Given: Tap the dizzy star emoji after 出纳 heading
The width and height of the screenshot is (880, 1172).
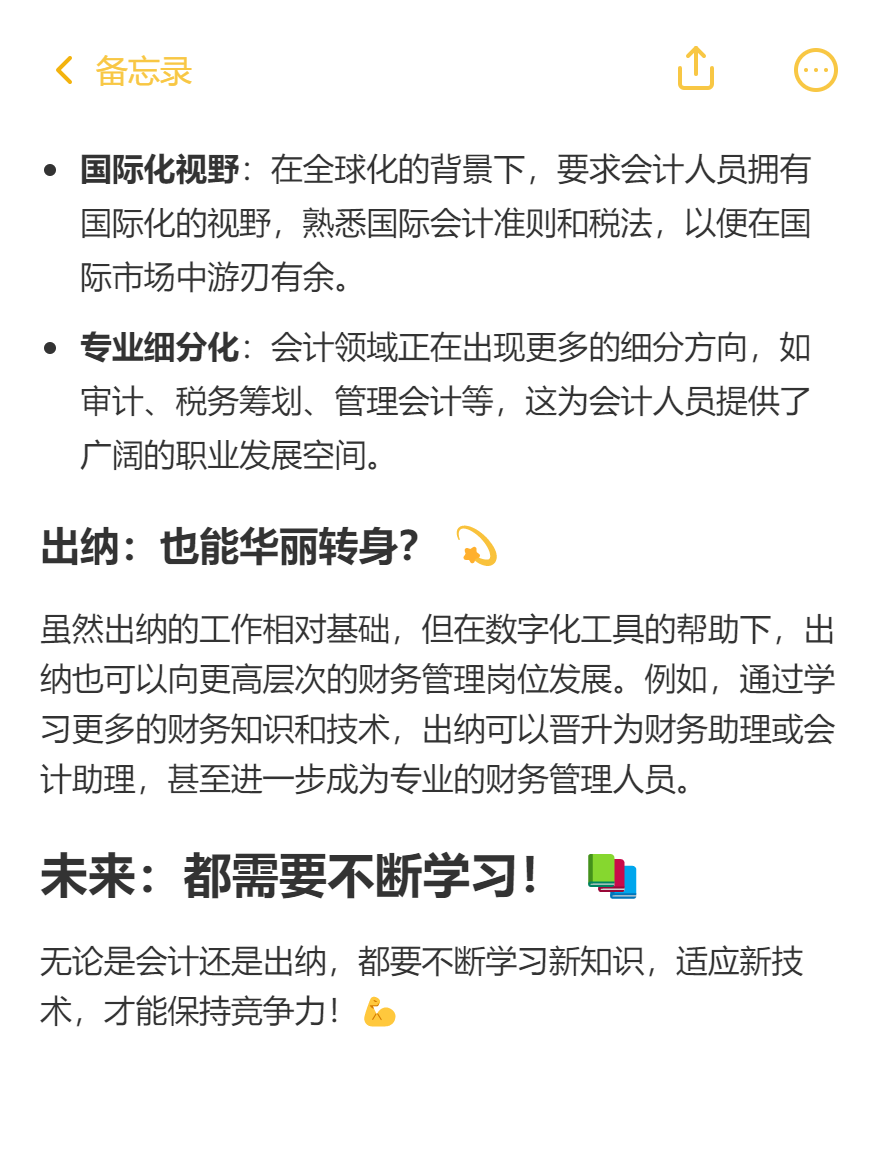Looking at the screenshot, I should (x=477, y=548).
